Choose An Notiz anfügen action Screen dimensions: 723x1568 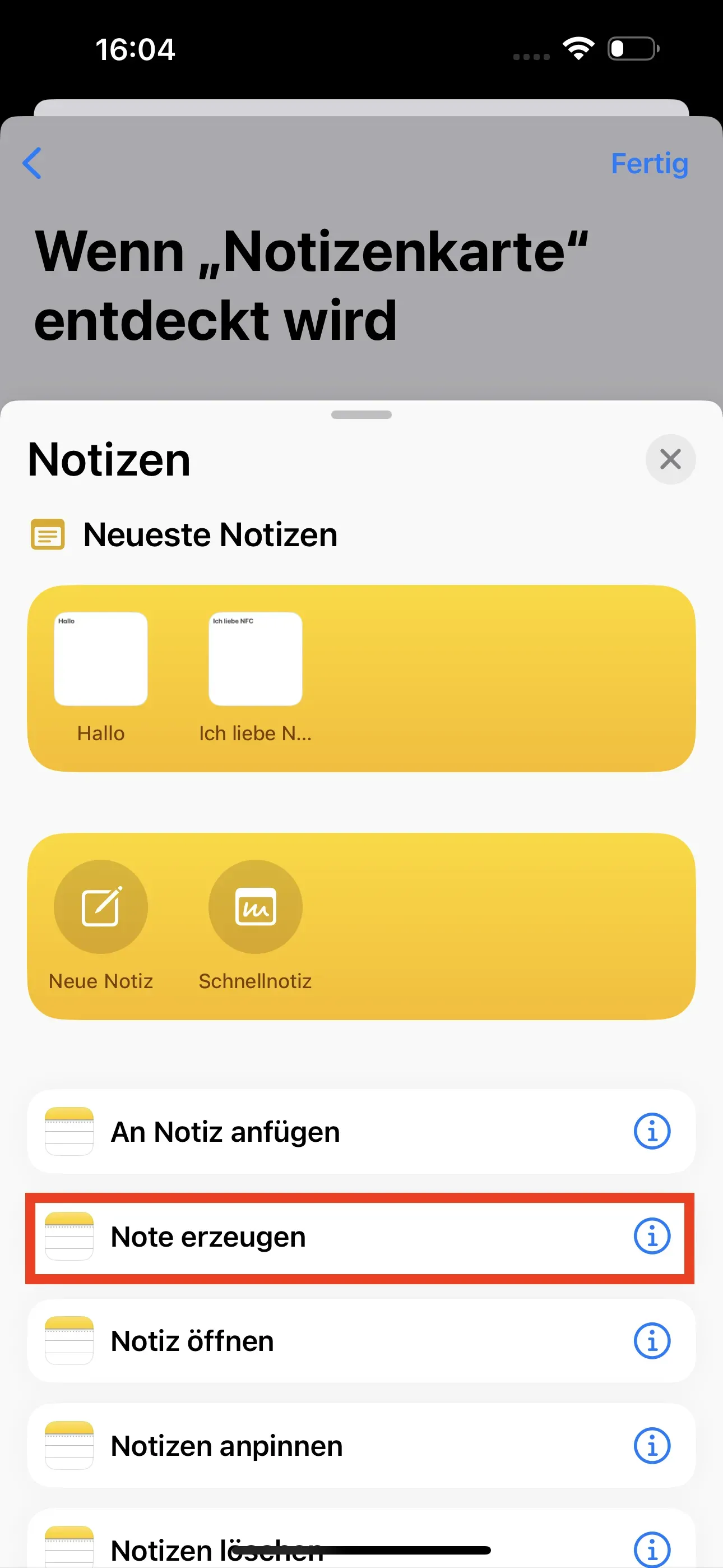(361, 1132)
